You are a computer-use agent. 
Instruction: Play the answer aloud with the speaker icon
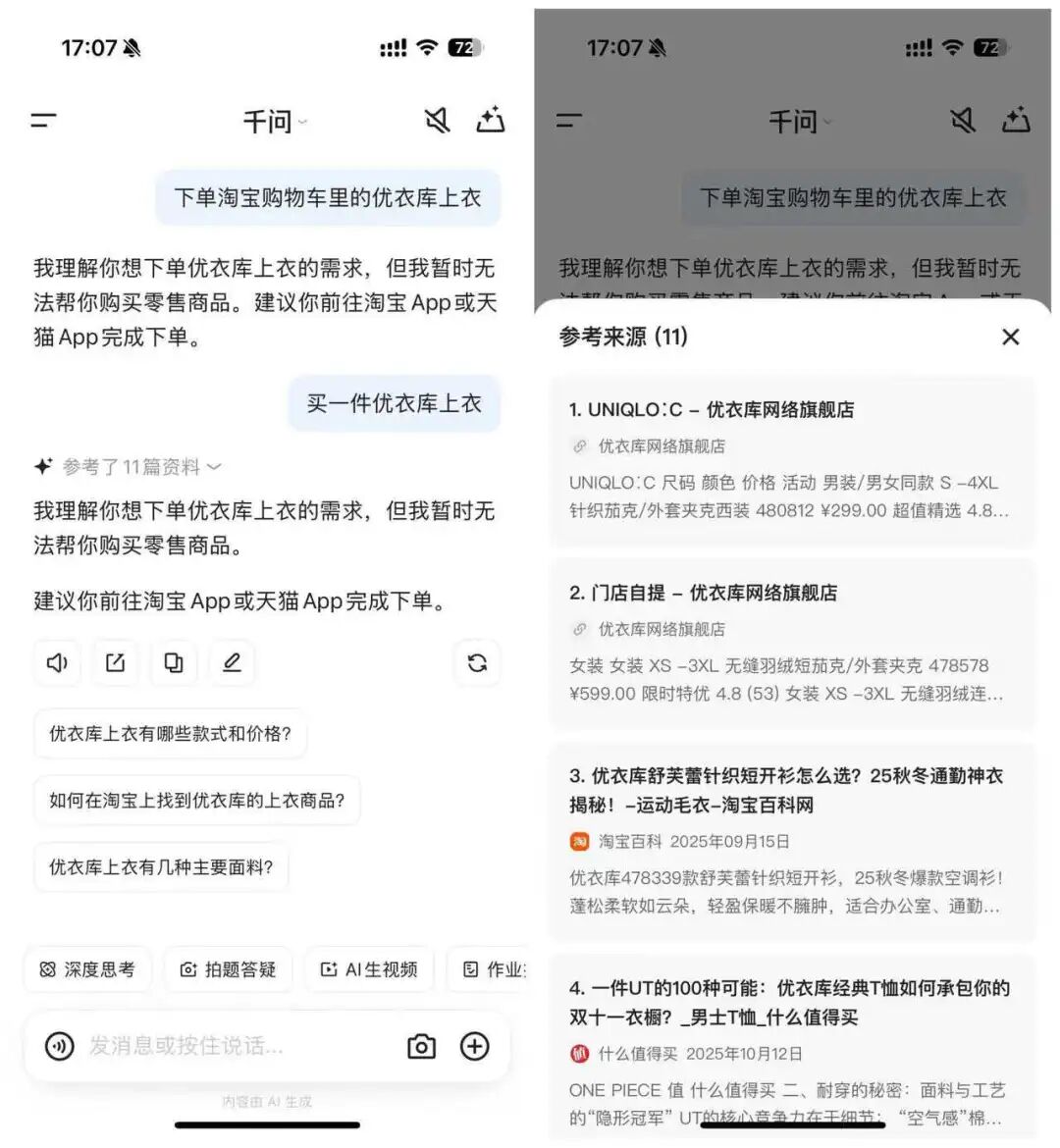coord(57,662)
